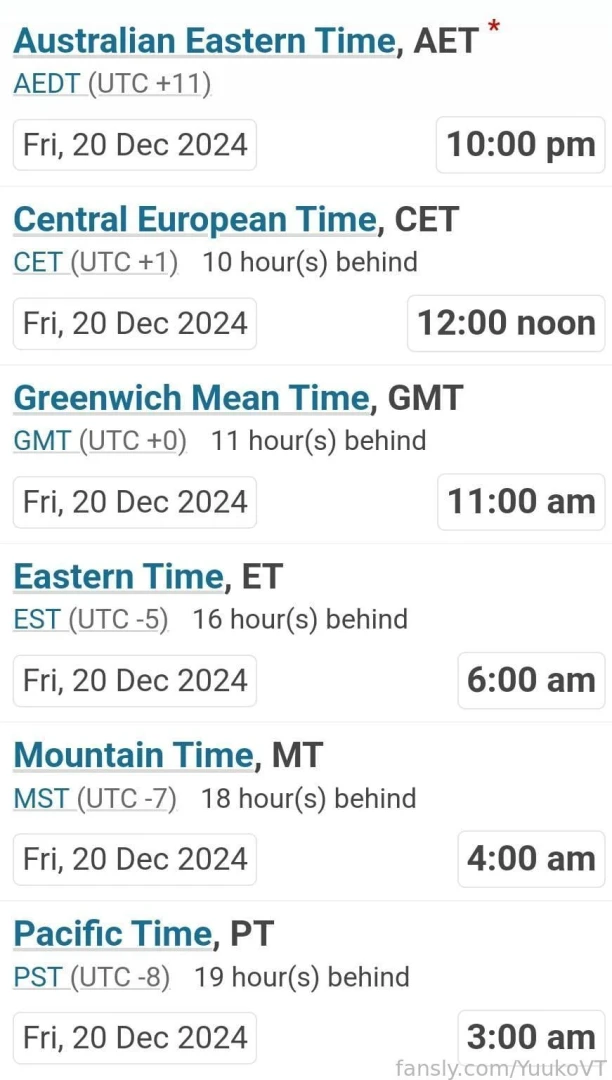Open the AEDT abbreviation link
Image resolution: width=612 pixels, height=1080 pixels.
click(x=46, y=84)
